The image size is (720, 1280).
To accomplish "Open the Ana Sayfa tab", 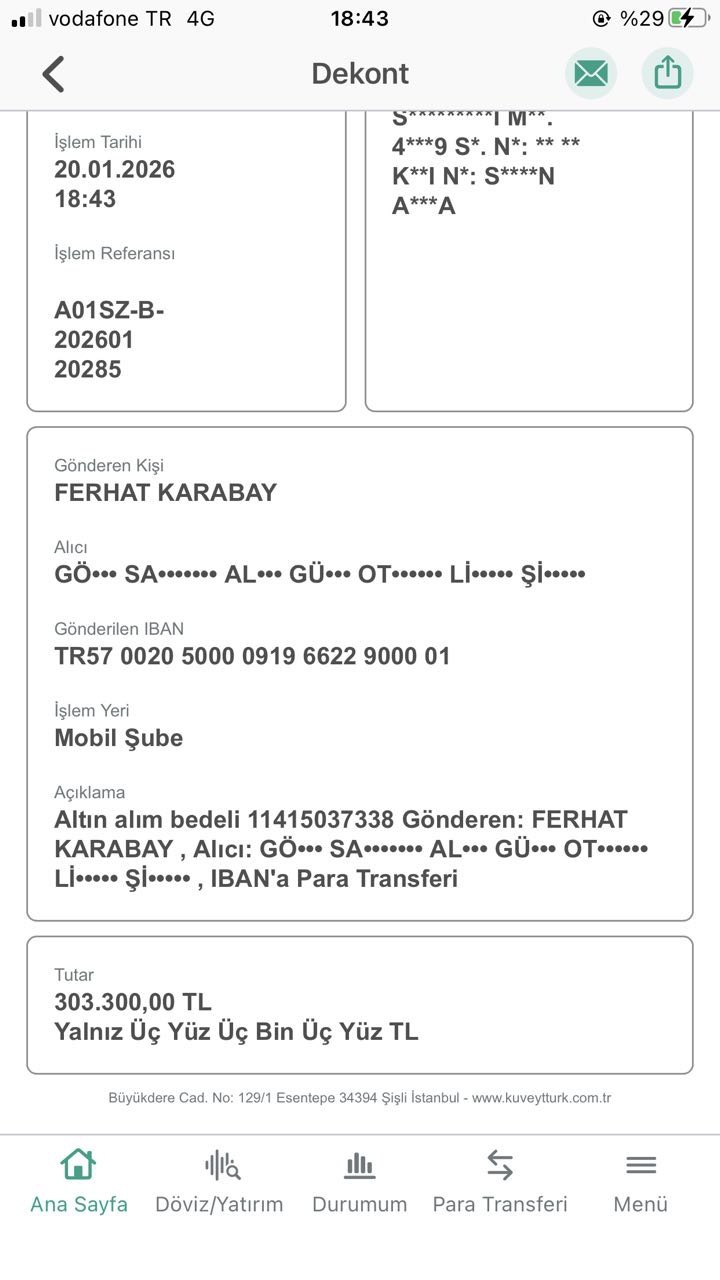I will pos(79,1182).
